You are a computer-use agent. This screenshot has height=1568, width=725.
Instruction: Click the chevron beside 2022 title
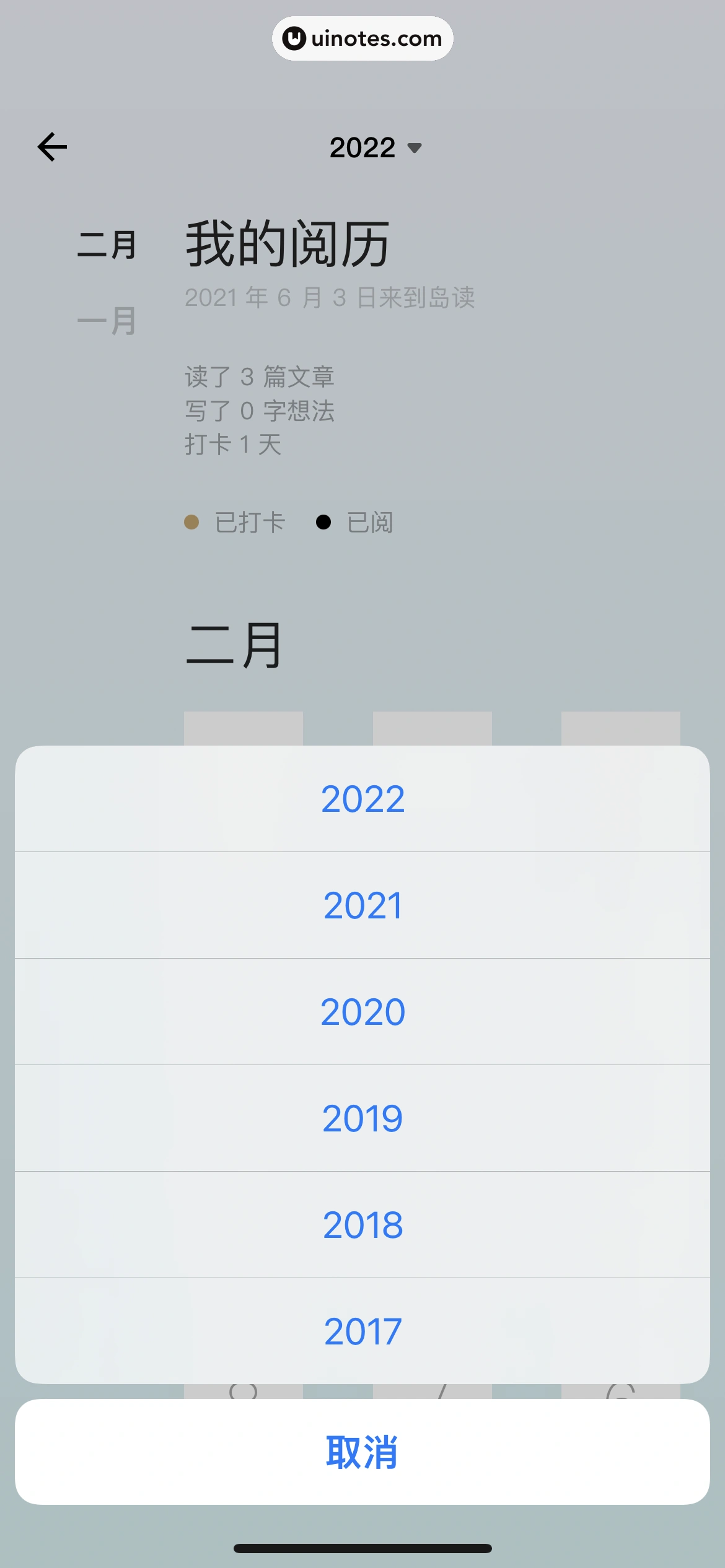pyautogui.click(x=413, y=148)
